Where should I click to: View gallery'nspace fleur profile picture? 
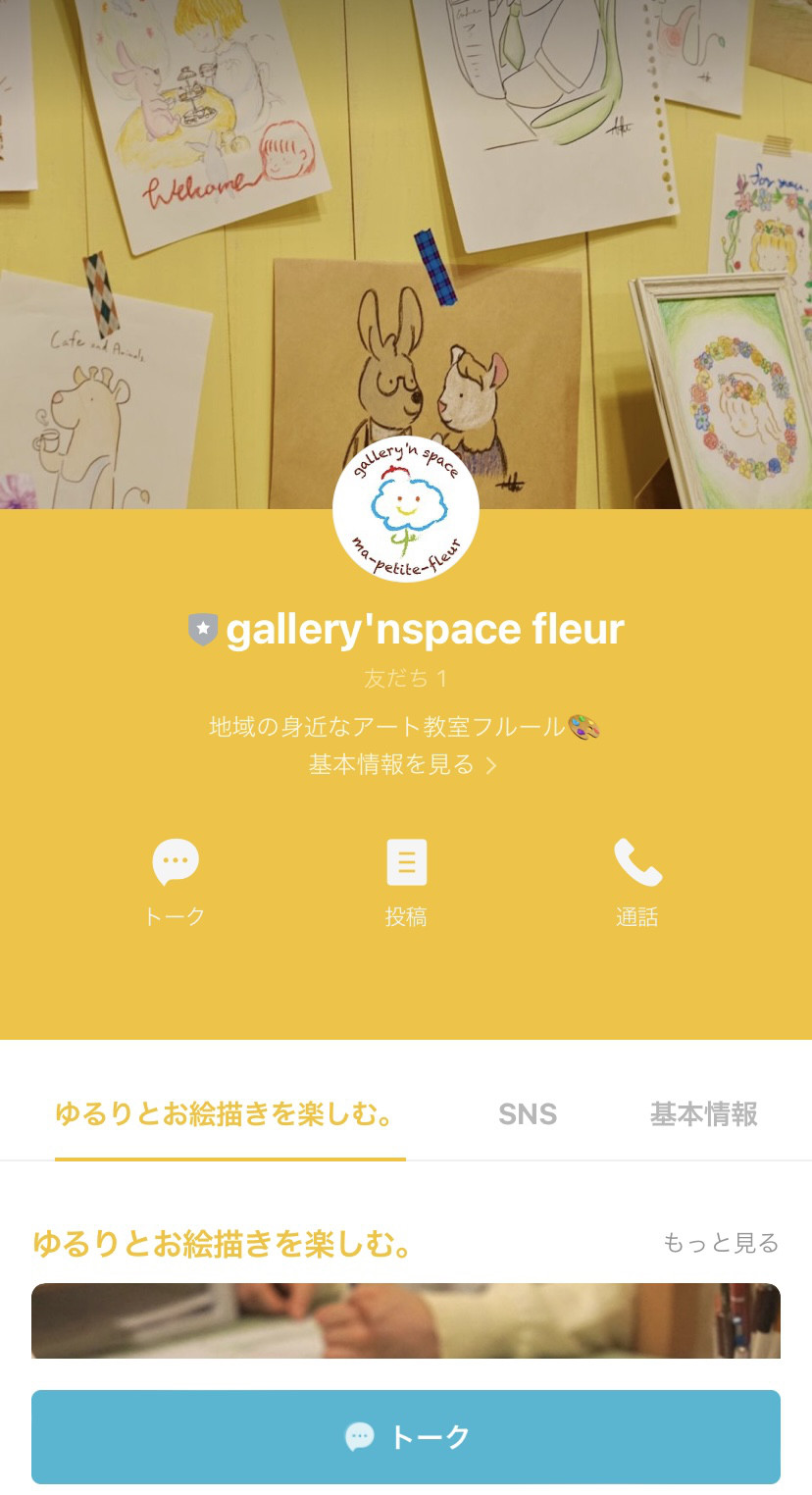[x=406, y=509]
